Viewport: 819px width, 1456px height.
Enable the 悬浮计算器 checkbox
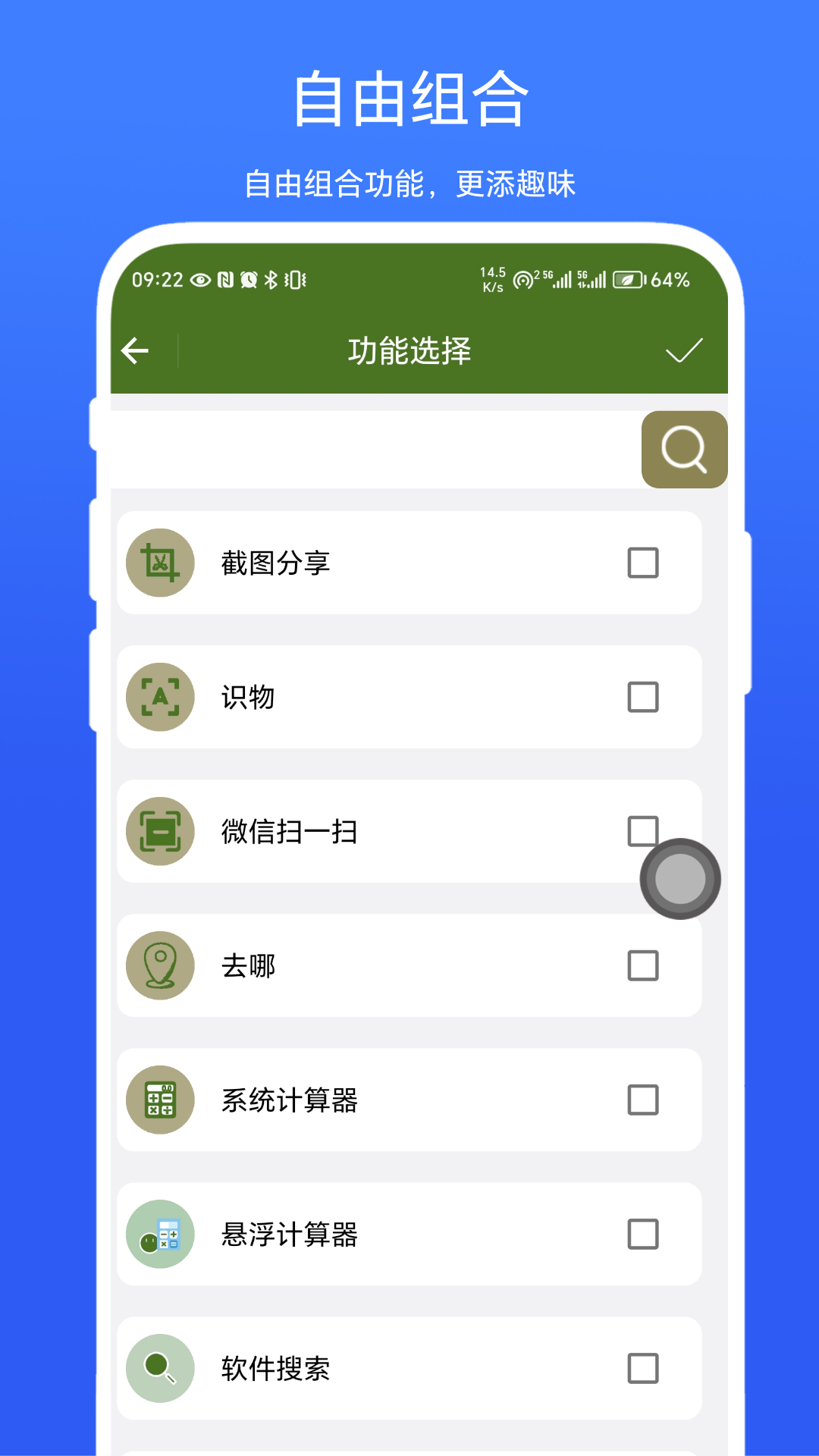click(x=644, y=1235)
